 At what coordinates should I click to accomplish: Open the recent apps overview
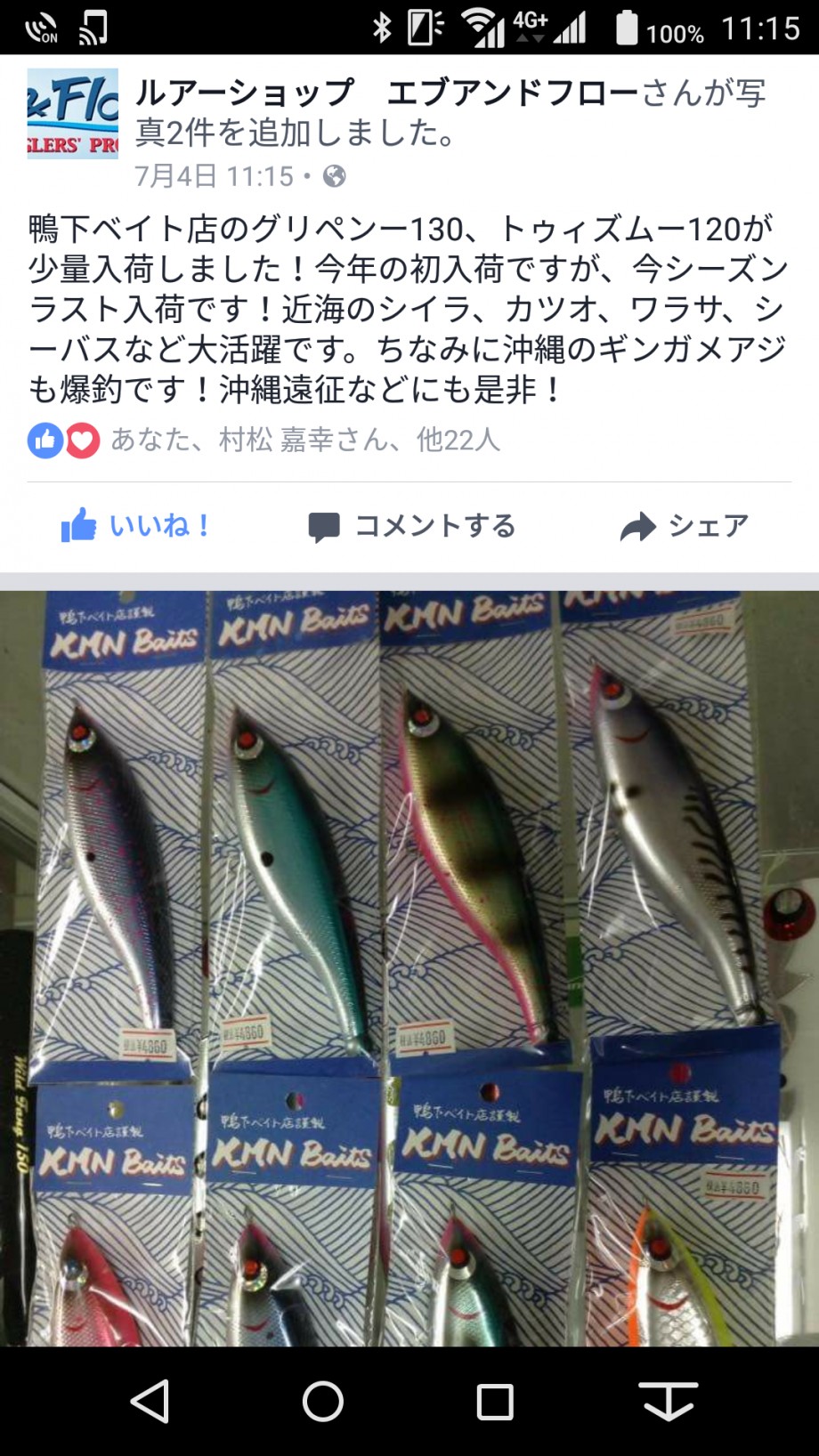(x=495, y=1402)
